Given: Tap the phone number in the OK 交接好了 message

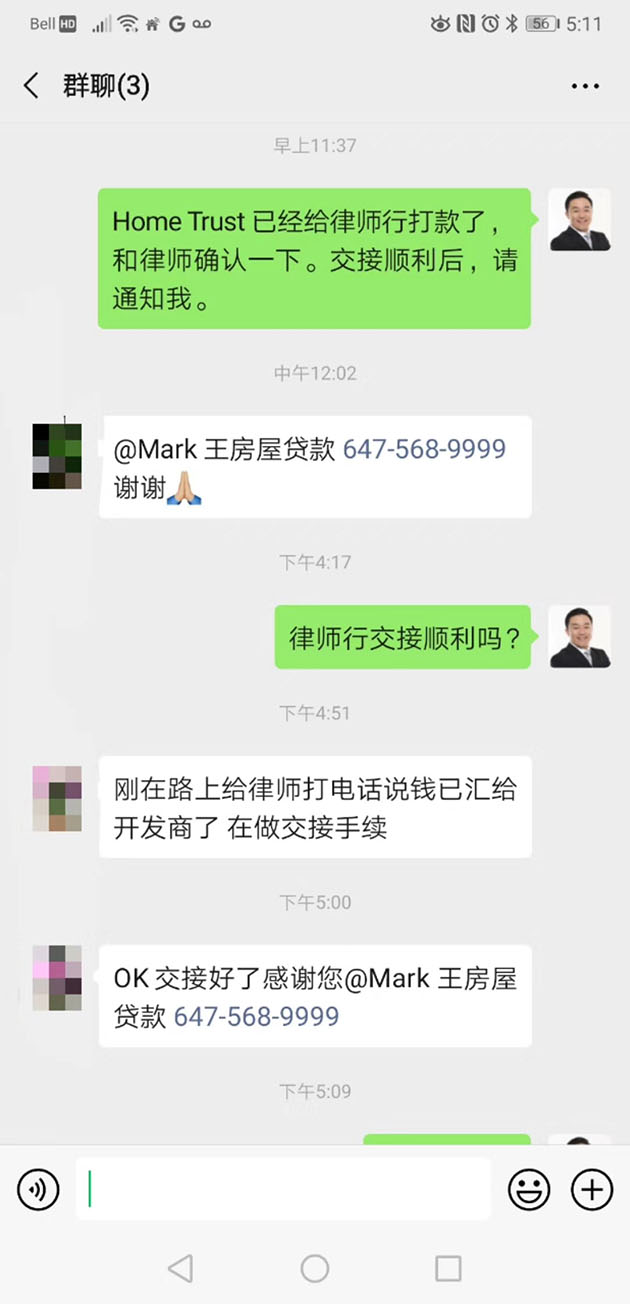Looking at the screenshot, I should coord(256,1017).
